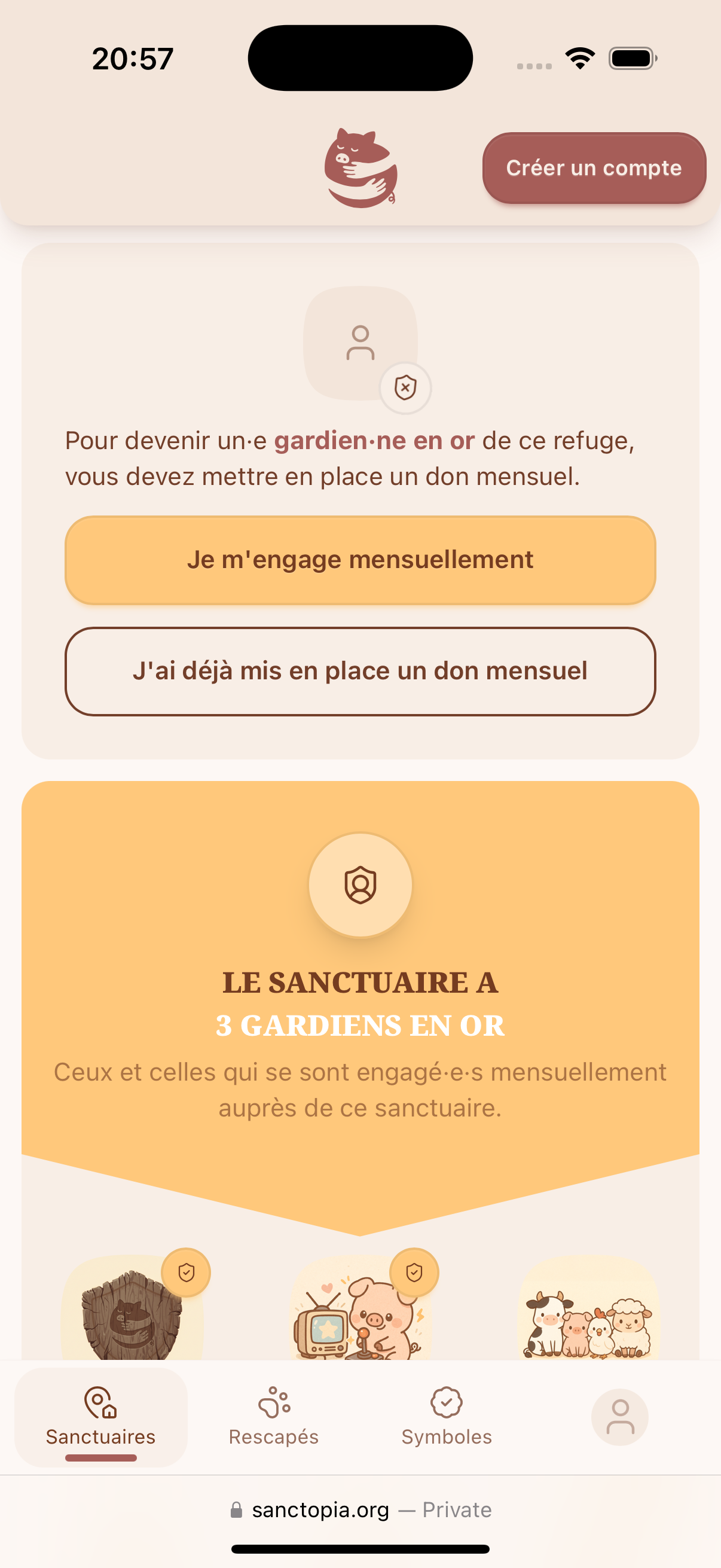The width and height of the screenshot is (721, 1568).
Task: Tap the sanctopia.org address bar
Action: [360, 1509]
